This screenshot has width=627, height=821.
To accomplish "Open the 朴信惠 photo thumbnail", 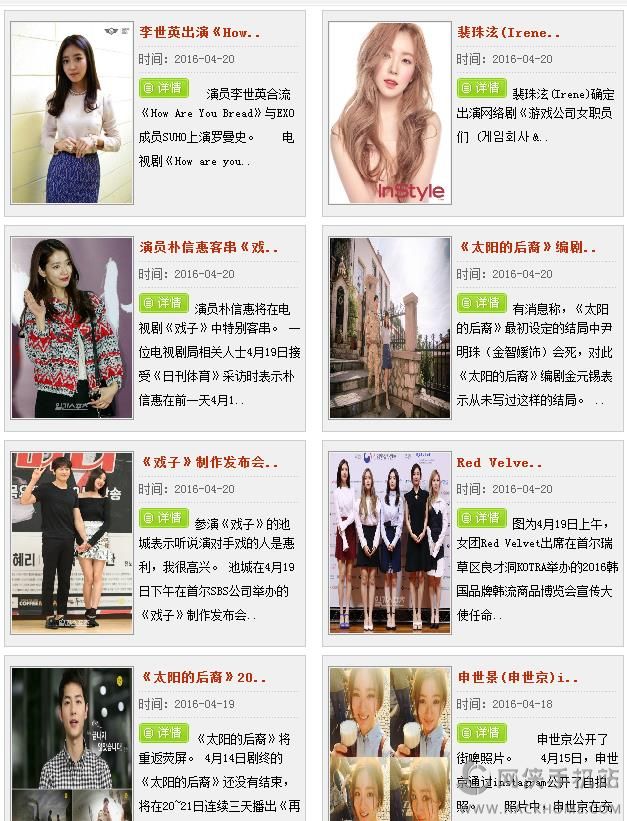I will point(72,327).
